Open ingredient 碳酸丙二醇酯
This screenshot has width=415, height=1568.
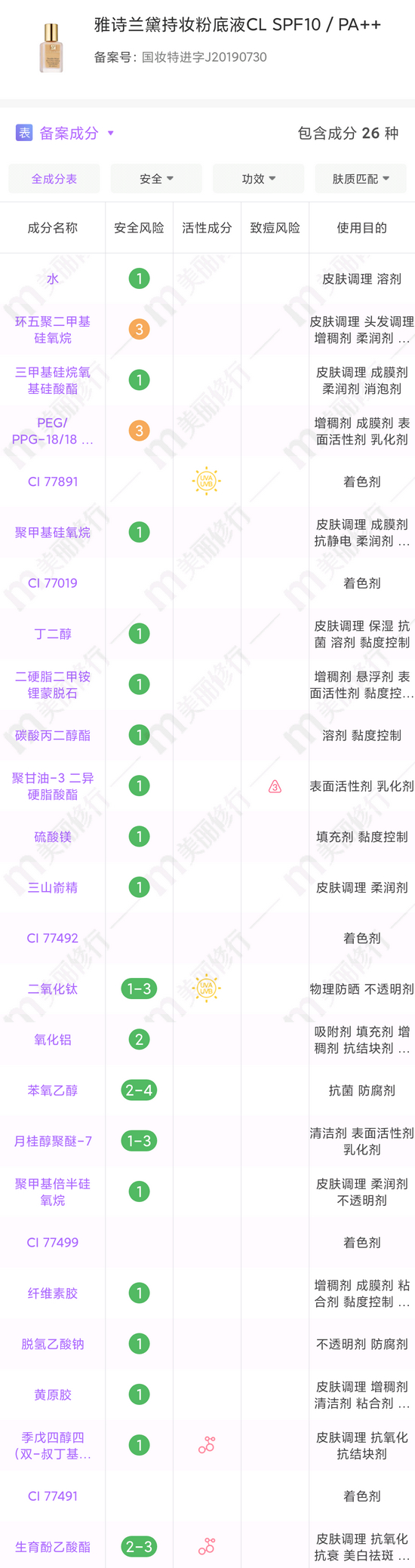pos(53,735)
